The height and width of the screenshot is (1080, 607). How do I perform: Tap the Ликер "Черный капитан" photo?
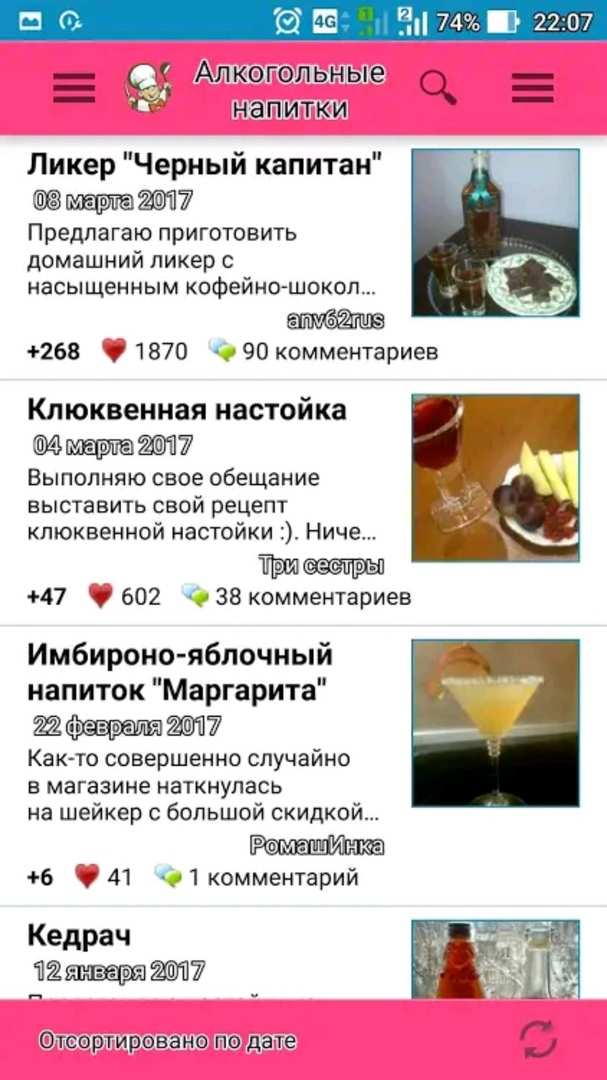(x=495, y=233)
